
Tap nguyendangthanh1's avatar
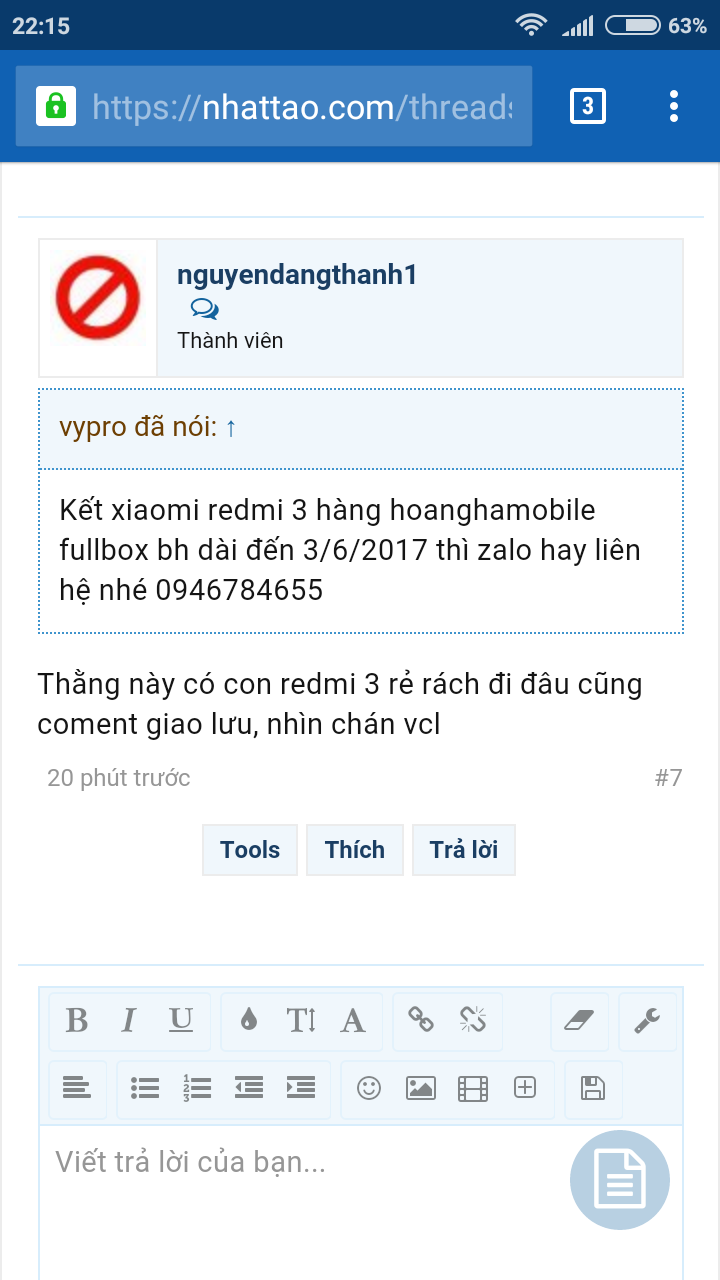point(97,298)
